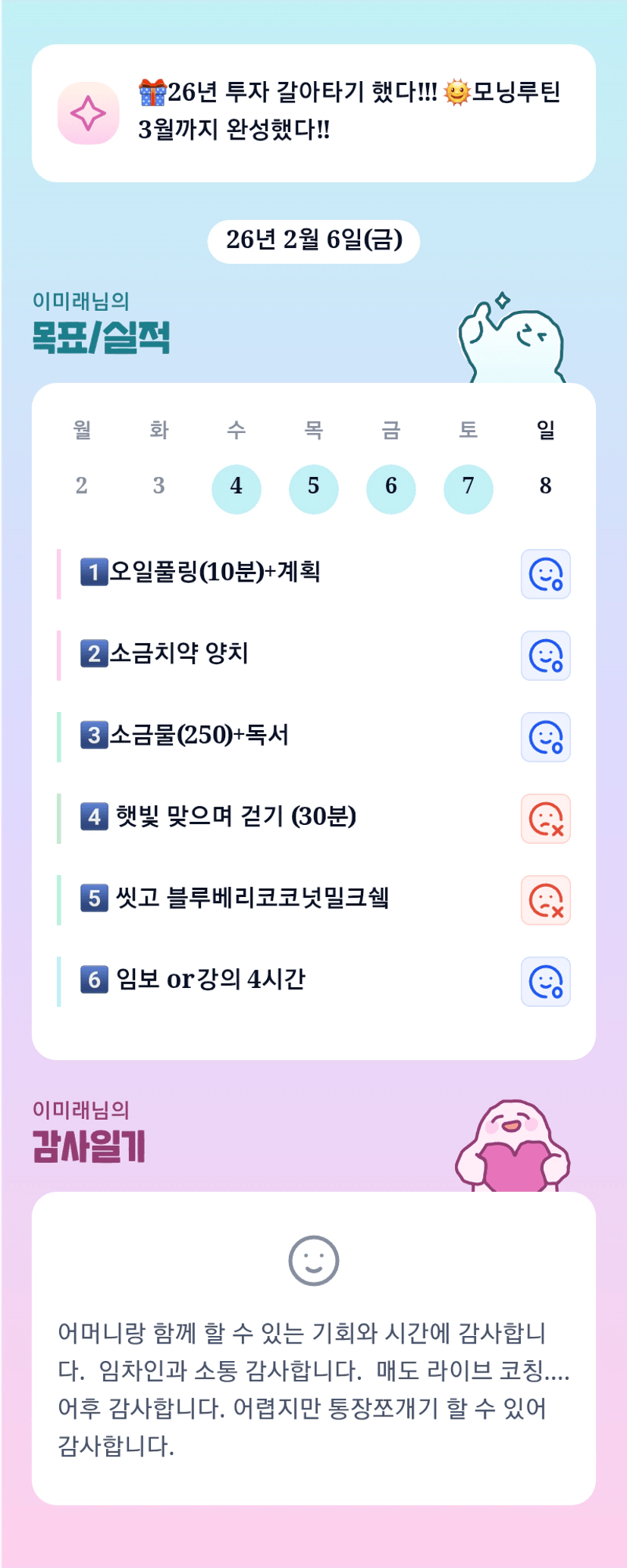Change the result icon for 임보 or 강의 4시간

[x=545, y=982]
